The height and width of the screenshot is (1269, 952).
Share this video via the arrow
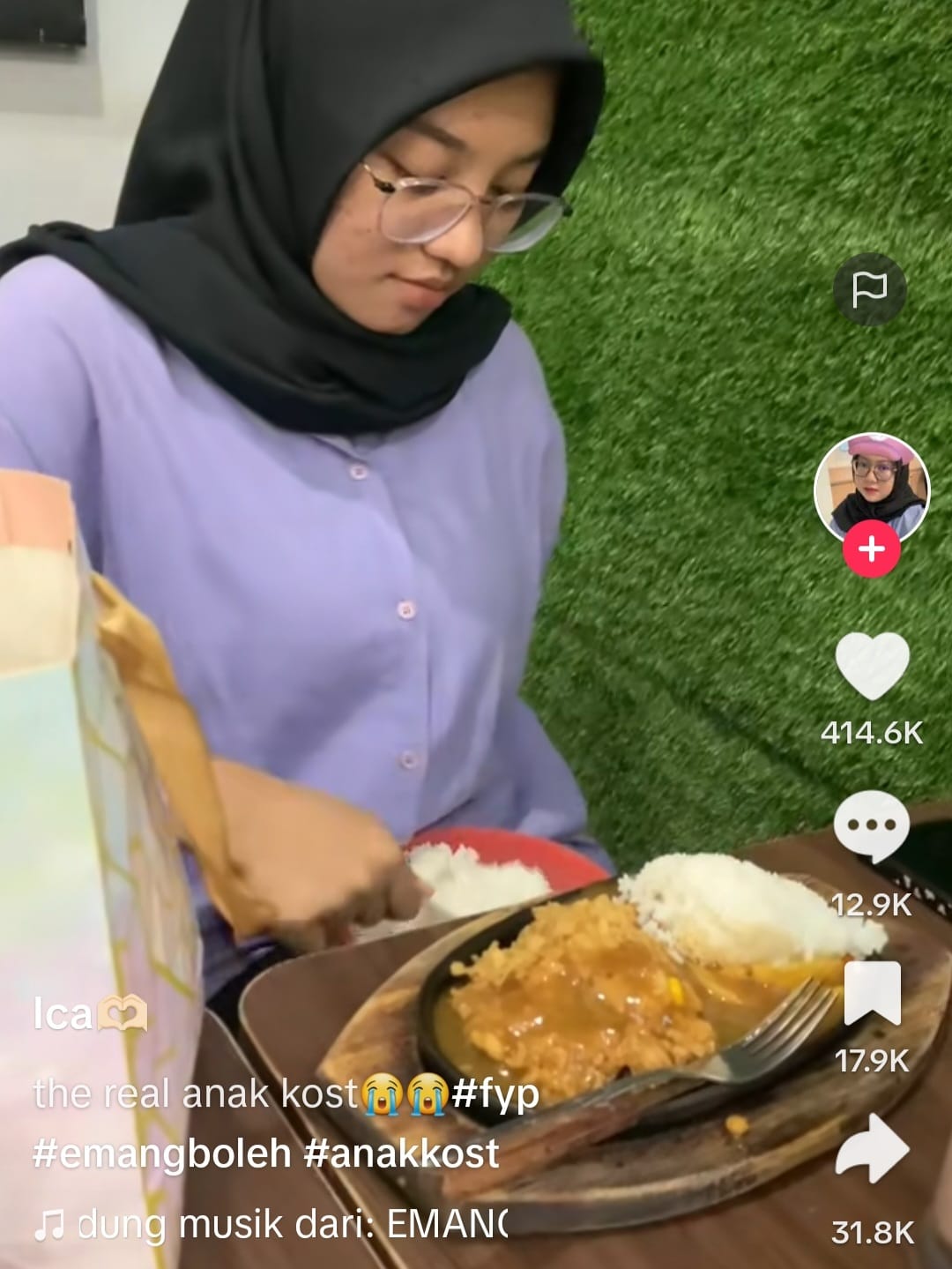pyautogui.click(x=871, y=1150)
